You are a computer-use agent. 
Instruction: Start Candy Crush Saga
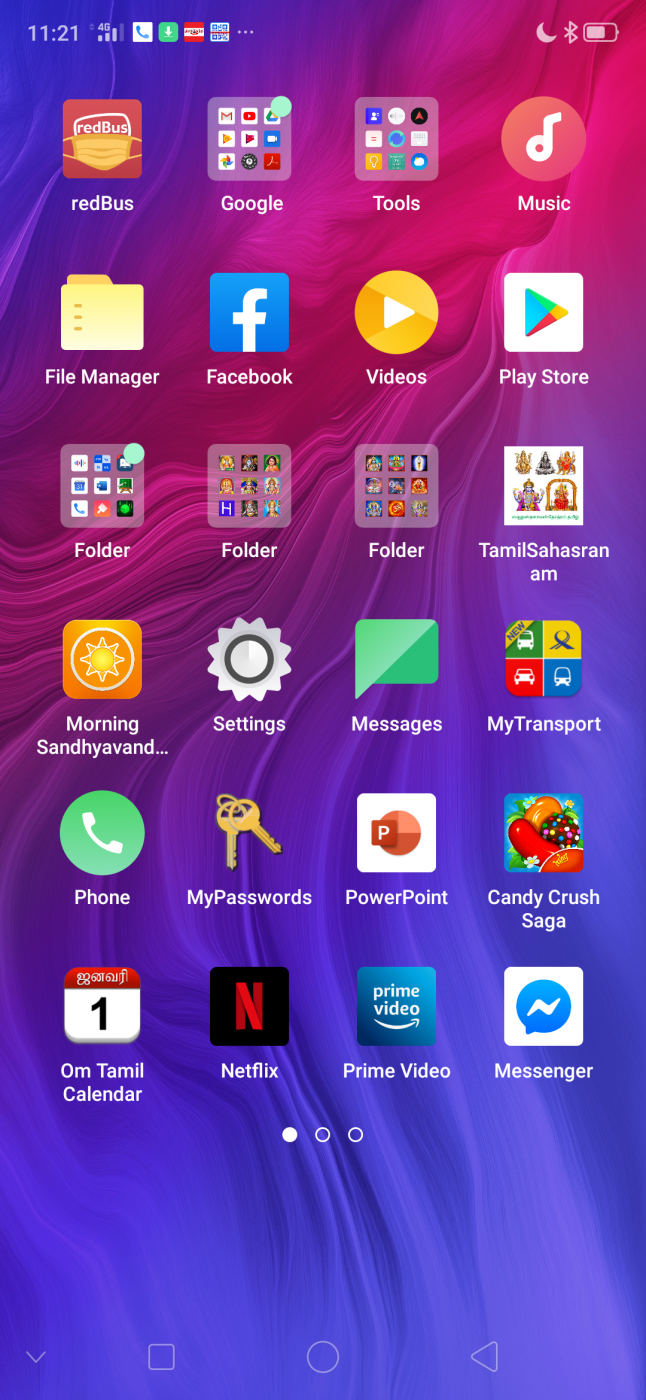click(544, 833)
